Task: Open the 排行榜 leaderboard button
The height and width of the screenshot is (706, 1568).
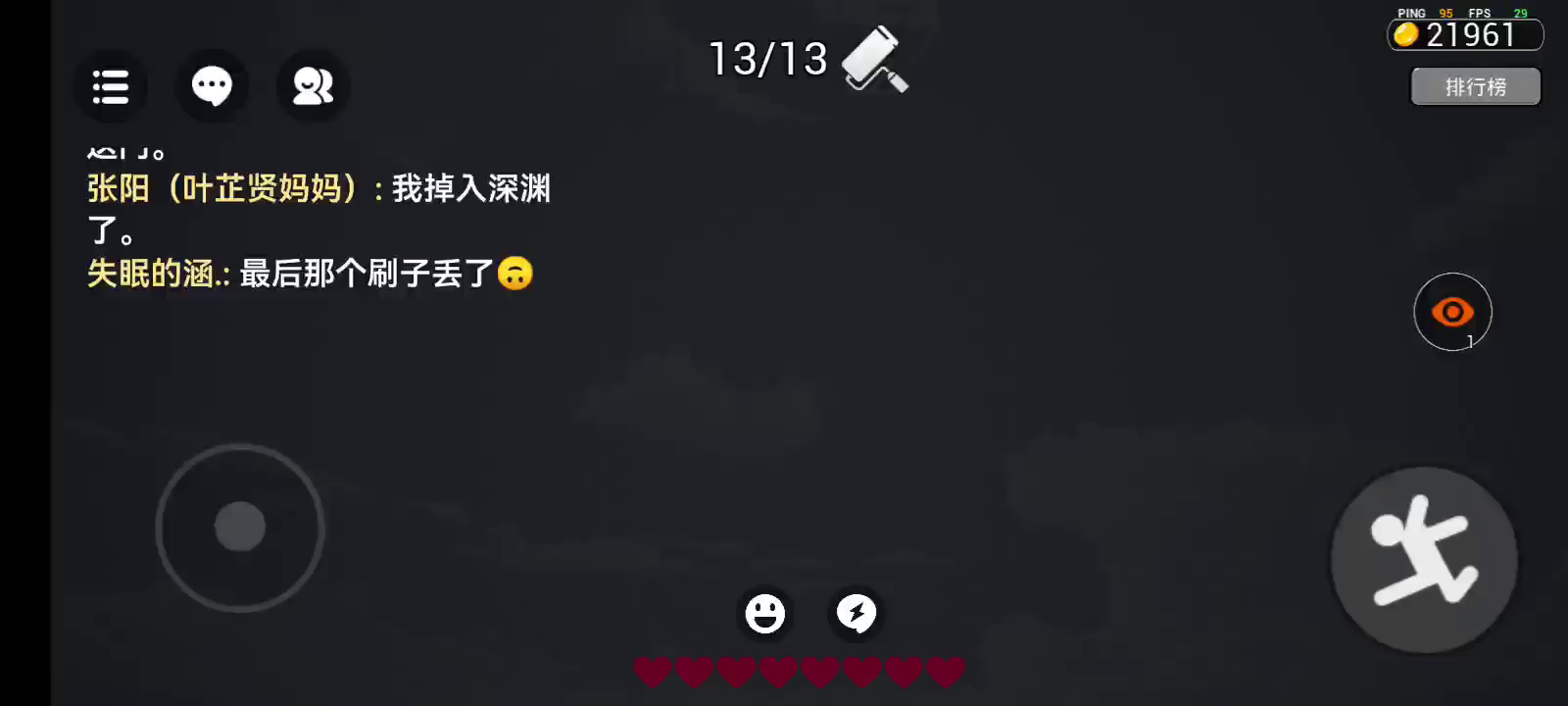Action: pos(1475,86)
